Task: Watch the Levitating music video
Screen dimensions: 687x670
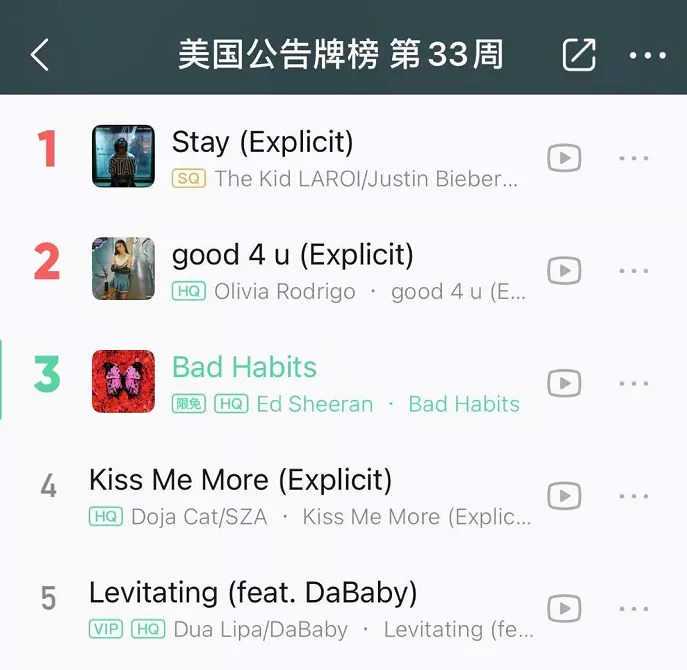Action: (564, 608)
